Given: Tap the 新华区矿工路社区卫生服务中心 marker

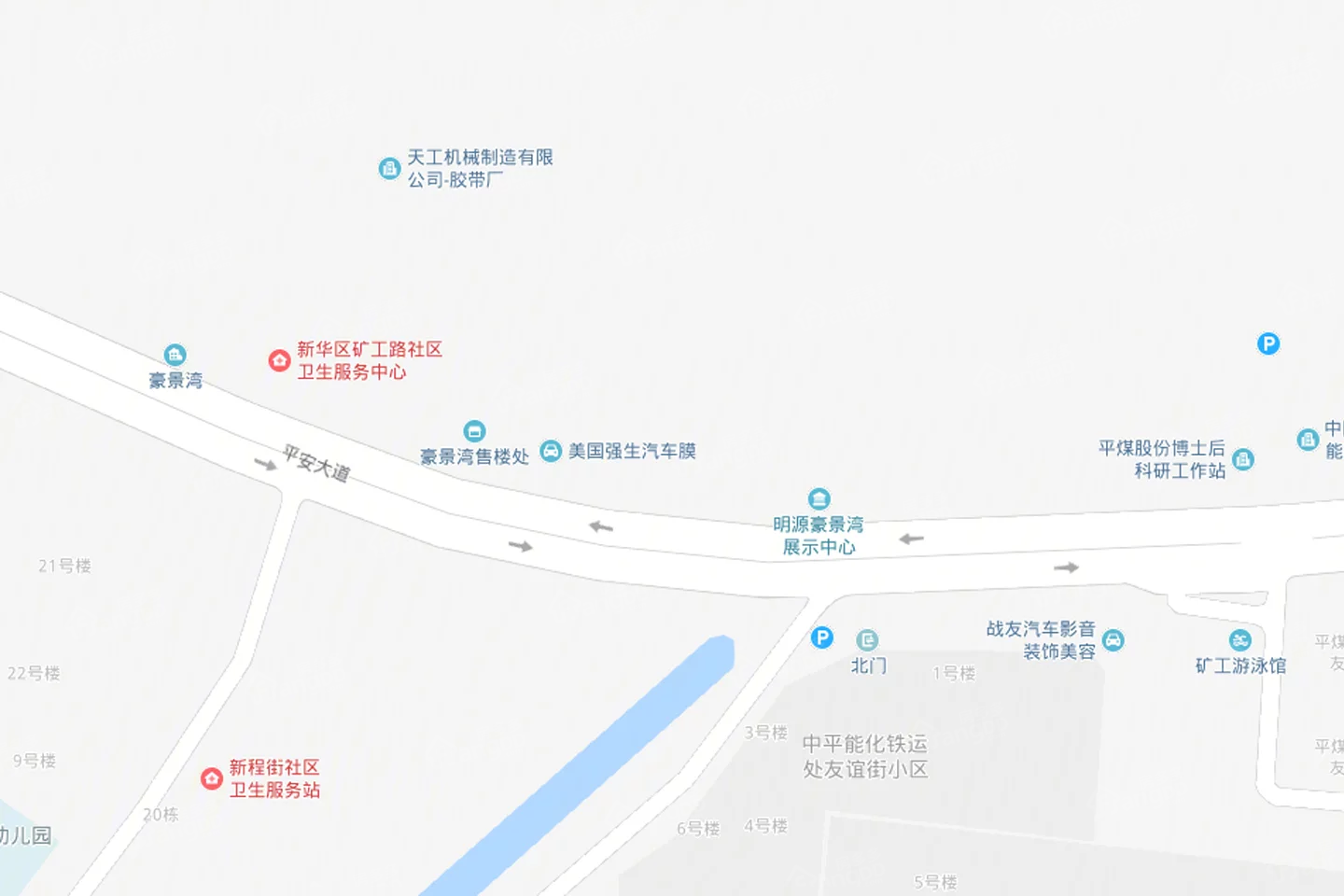Looking at the screenshot, I should tap(279, 360).
